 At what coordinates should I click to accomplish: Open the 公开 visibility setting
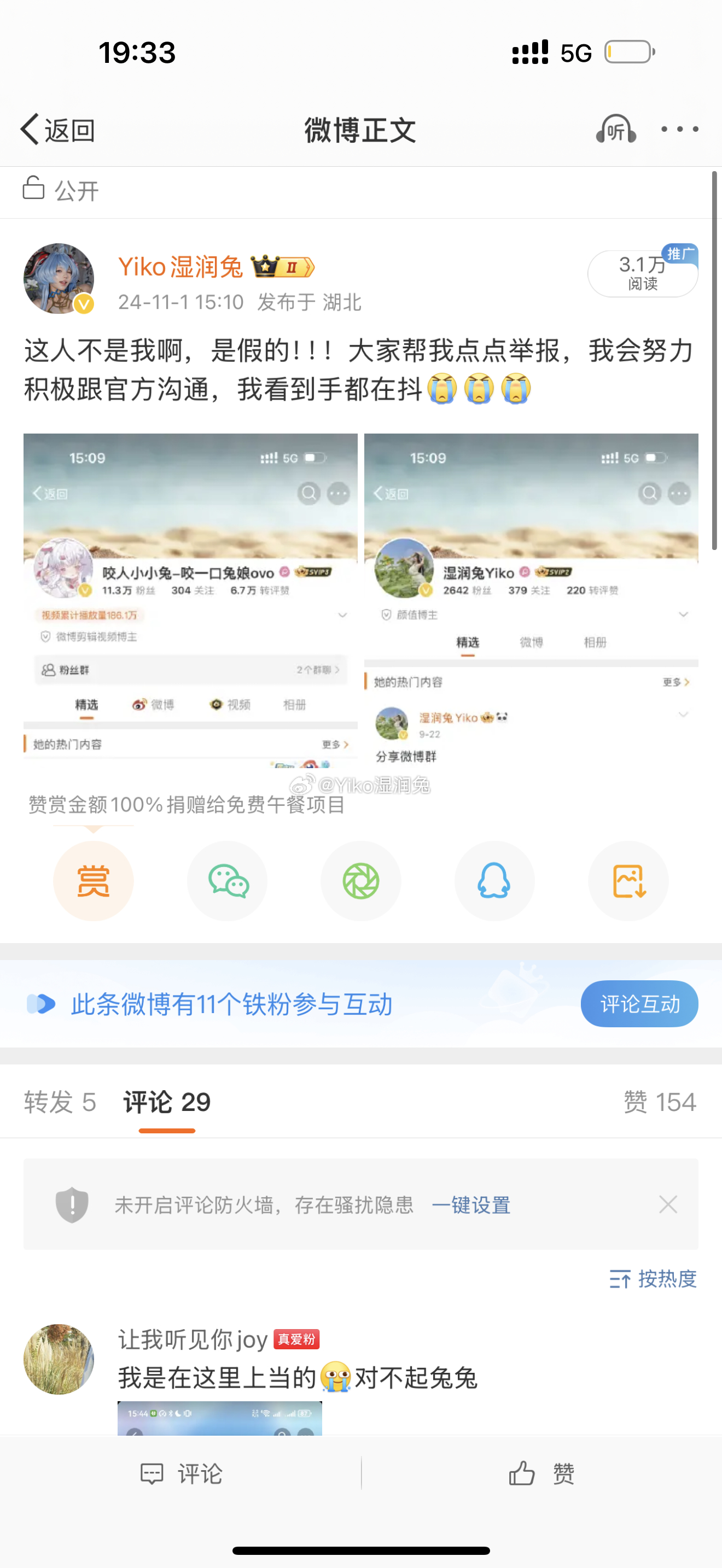(x=61, y=190)
